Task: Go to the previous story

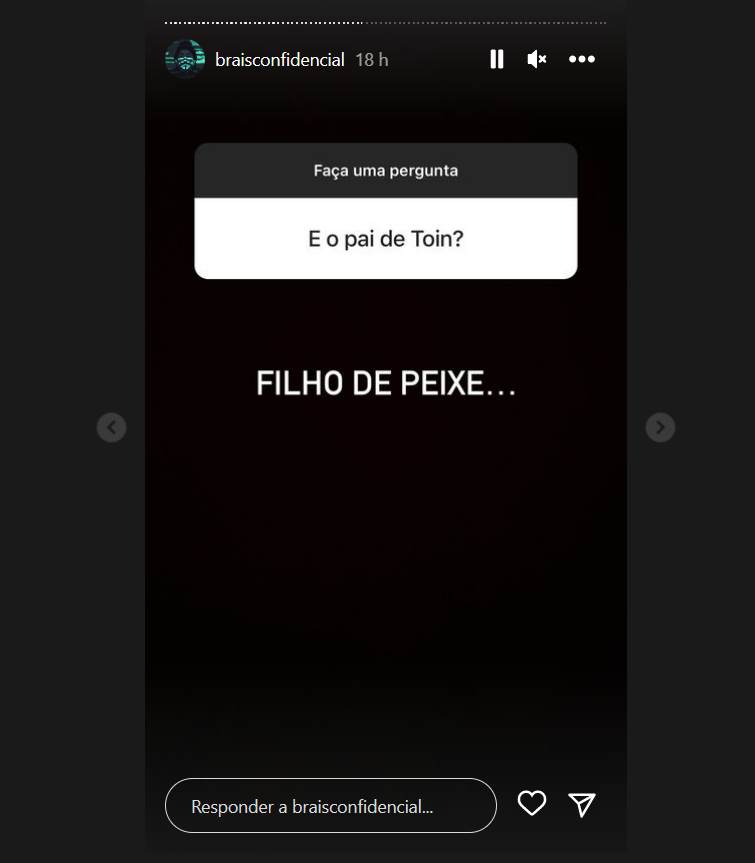Action: tap(111, 428)
